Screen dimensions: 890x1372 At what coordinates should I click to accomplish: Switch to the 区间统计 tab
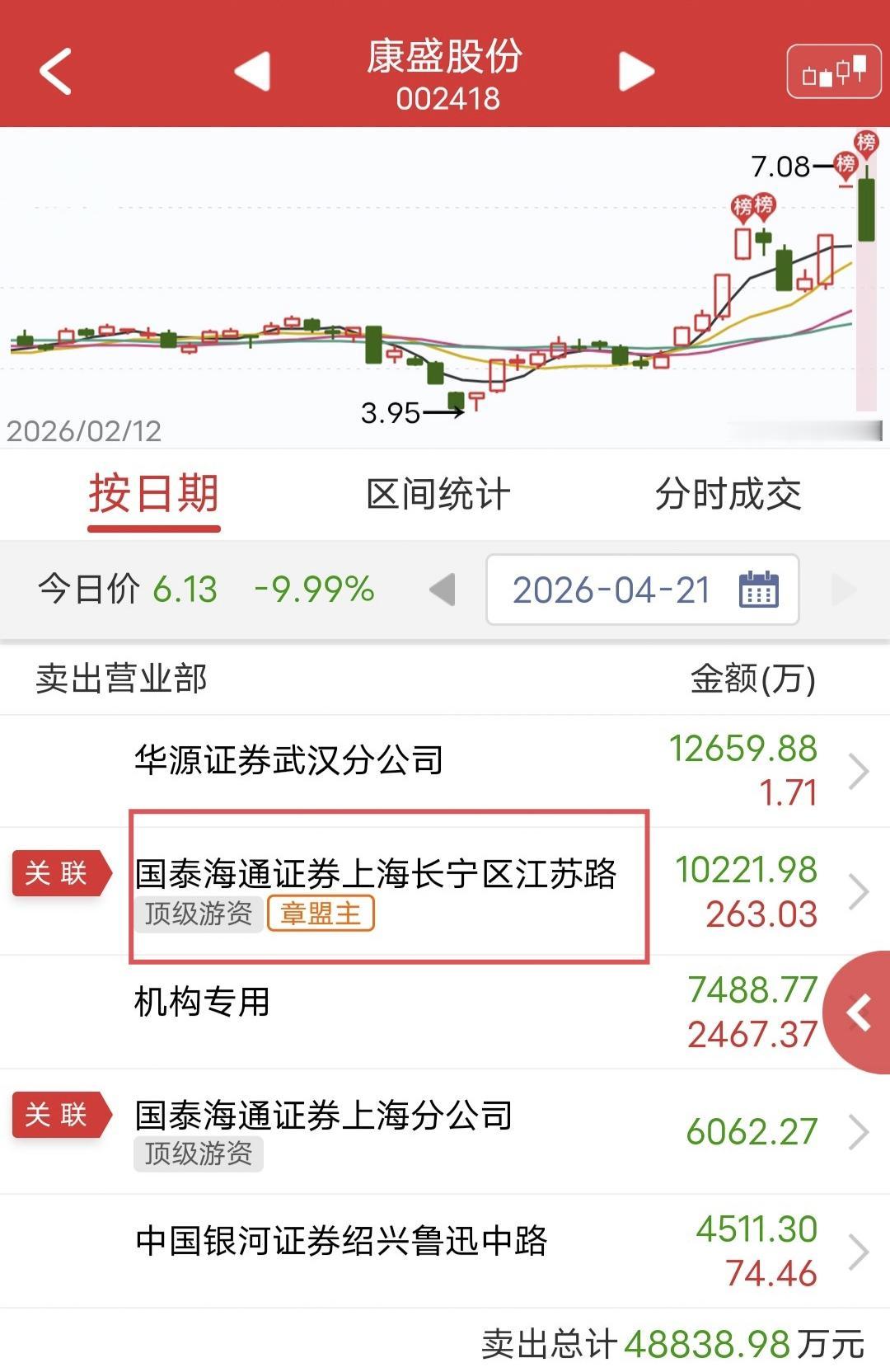tap(438, 495)
